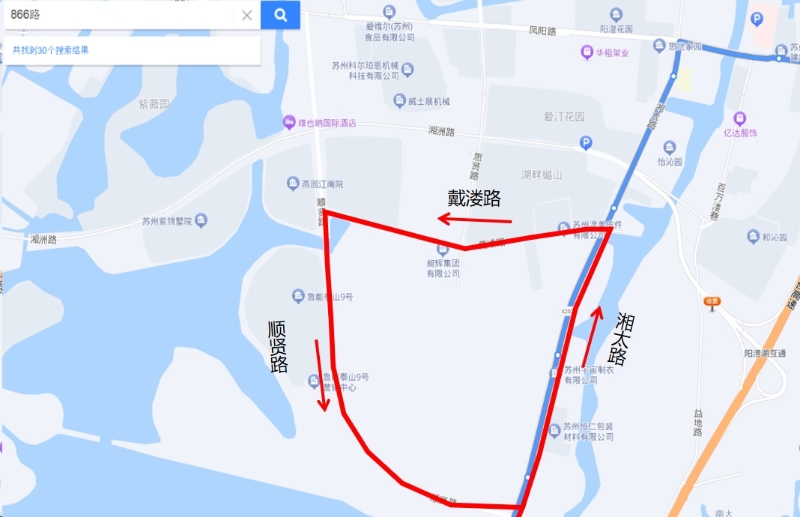The height and width of the screenshot is (517, 800).
Task: Tap the blue magnifier search button
Action: (281, 15)
